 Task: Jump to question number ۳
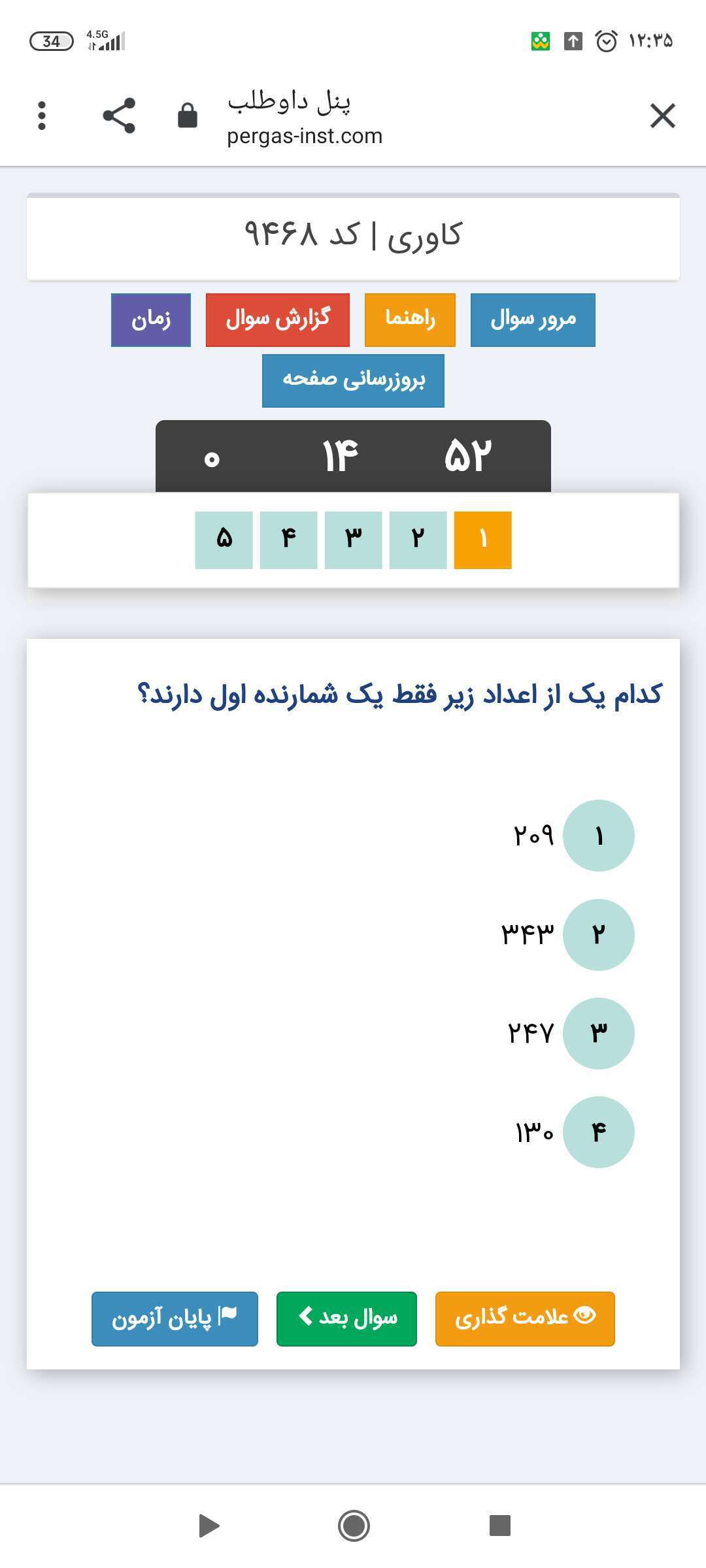tap(353, 540)
